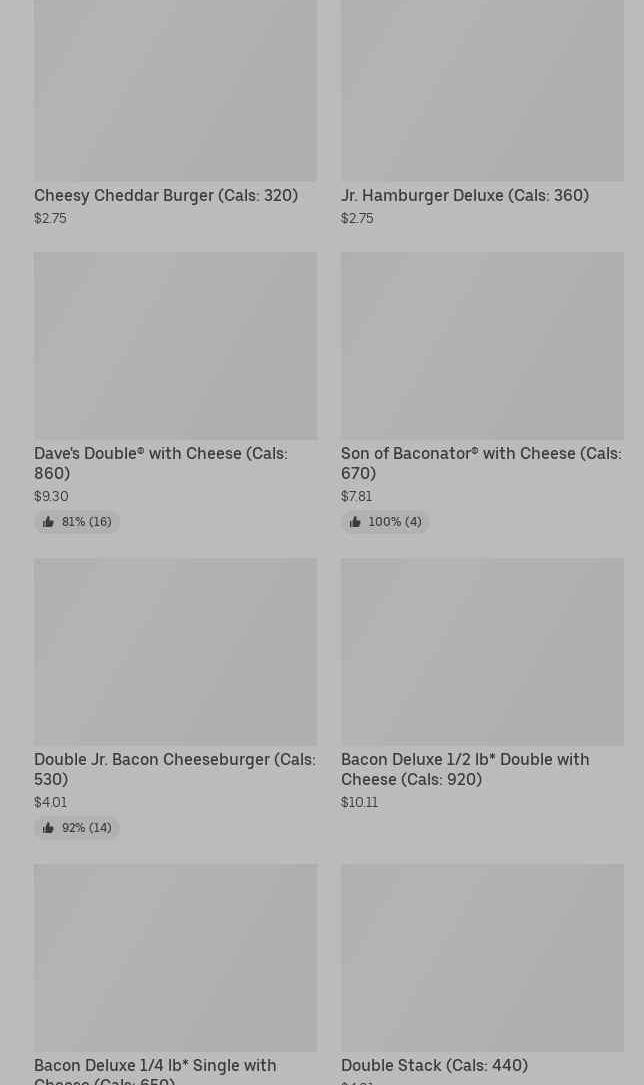Choose Double Jr. Bacon Cheeseburger

point(176,699)
